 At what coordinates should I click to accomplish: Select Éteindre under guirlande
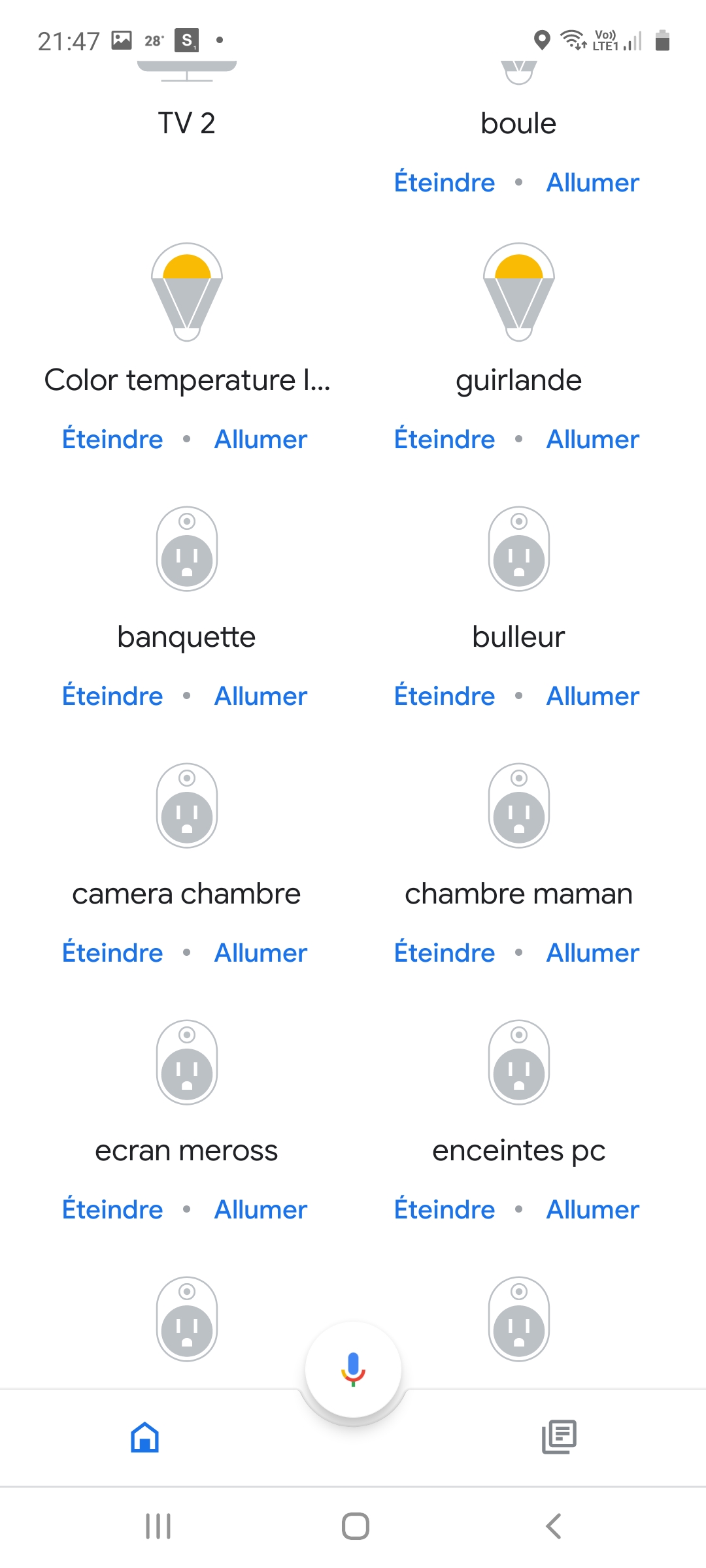(x=445, y=439)
